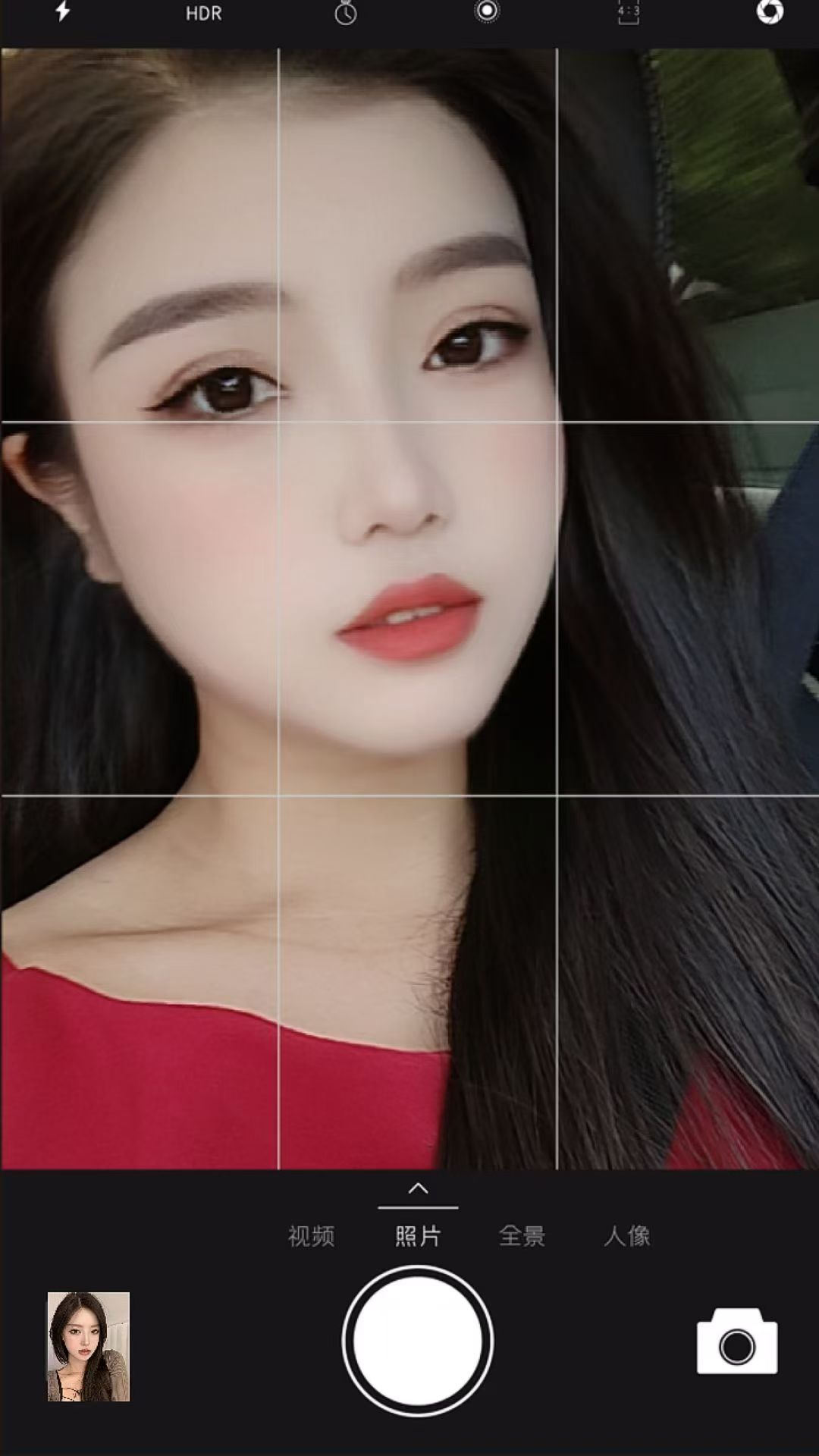This screenshot has width=819, height=1456.
Task: Switch to 全景 panorama mode
Action: click(522, 1237)
